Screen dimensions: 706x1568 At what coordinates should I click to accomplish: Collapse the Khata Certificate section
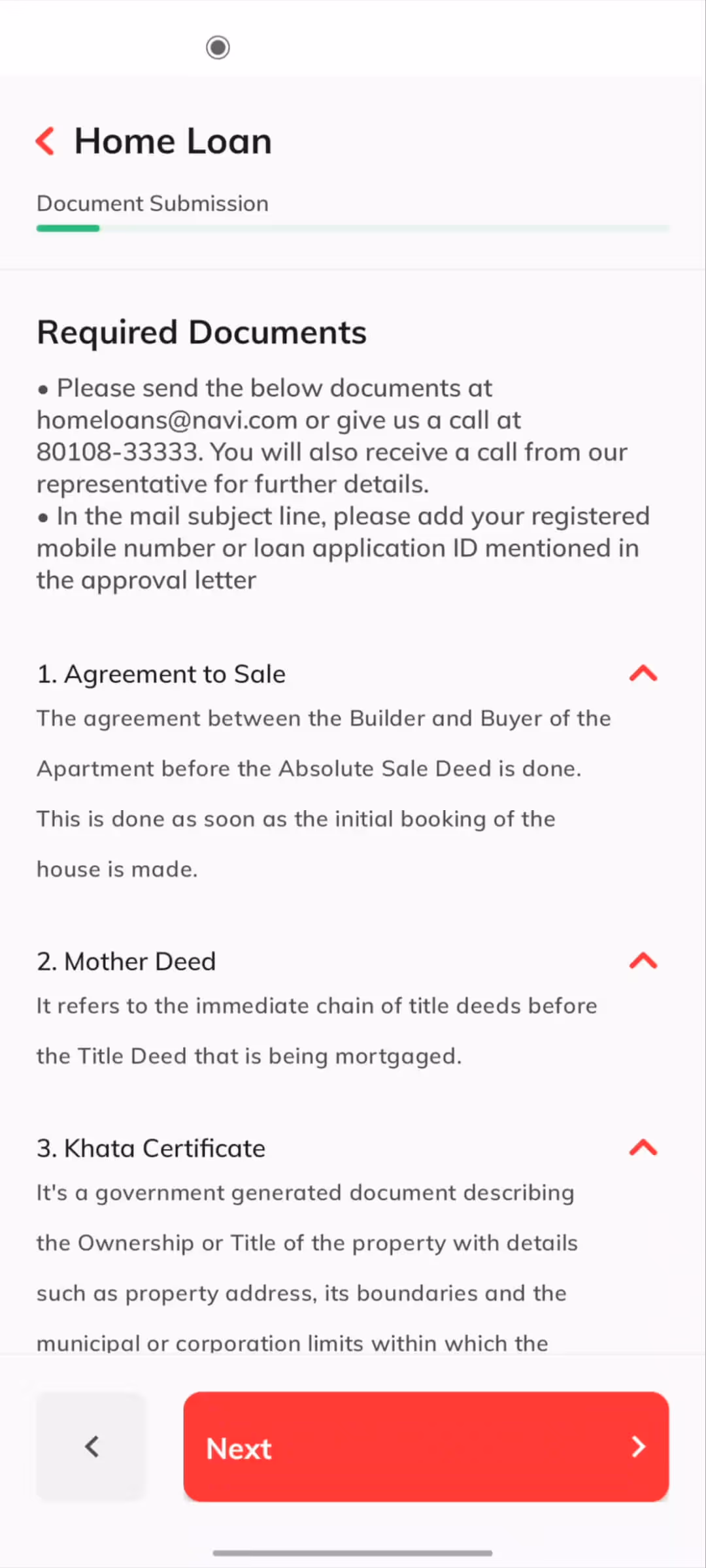tap(643, 1148)
